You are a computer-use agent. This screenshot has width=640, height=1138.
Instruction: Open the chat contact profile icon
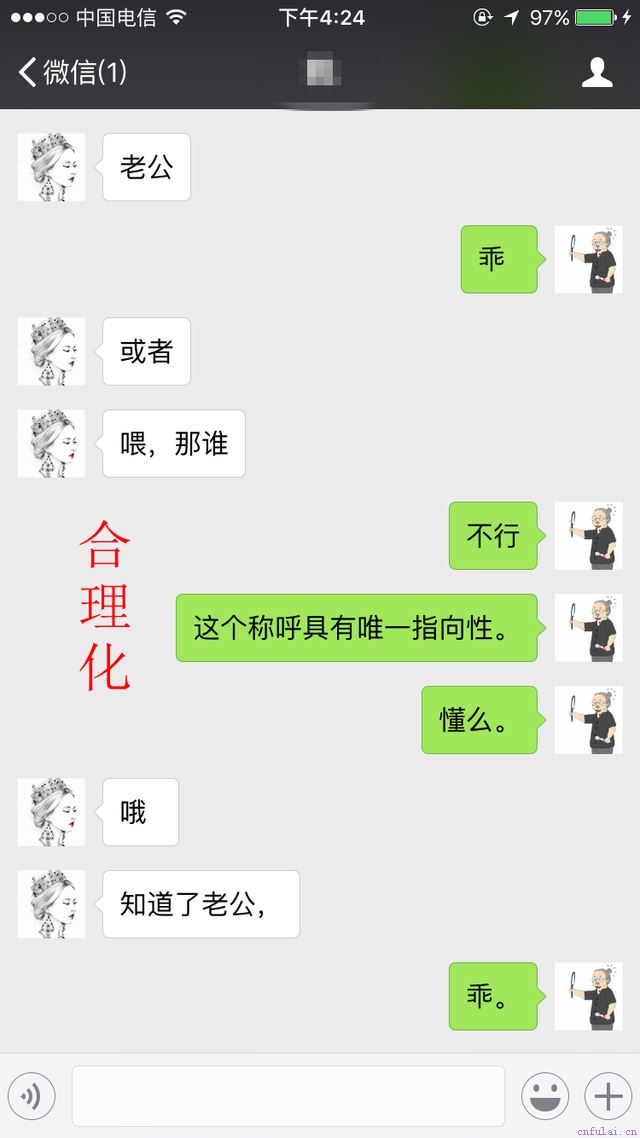(x=597, y=72)
